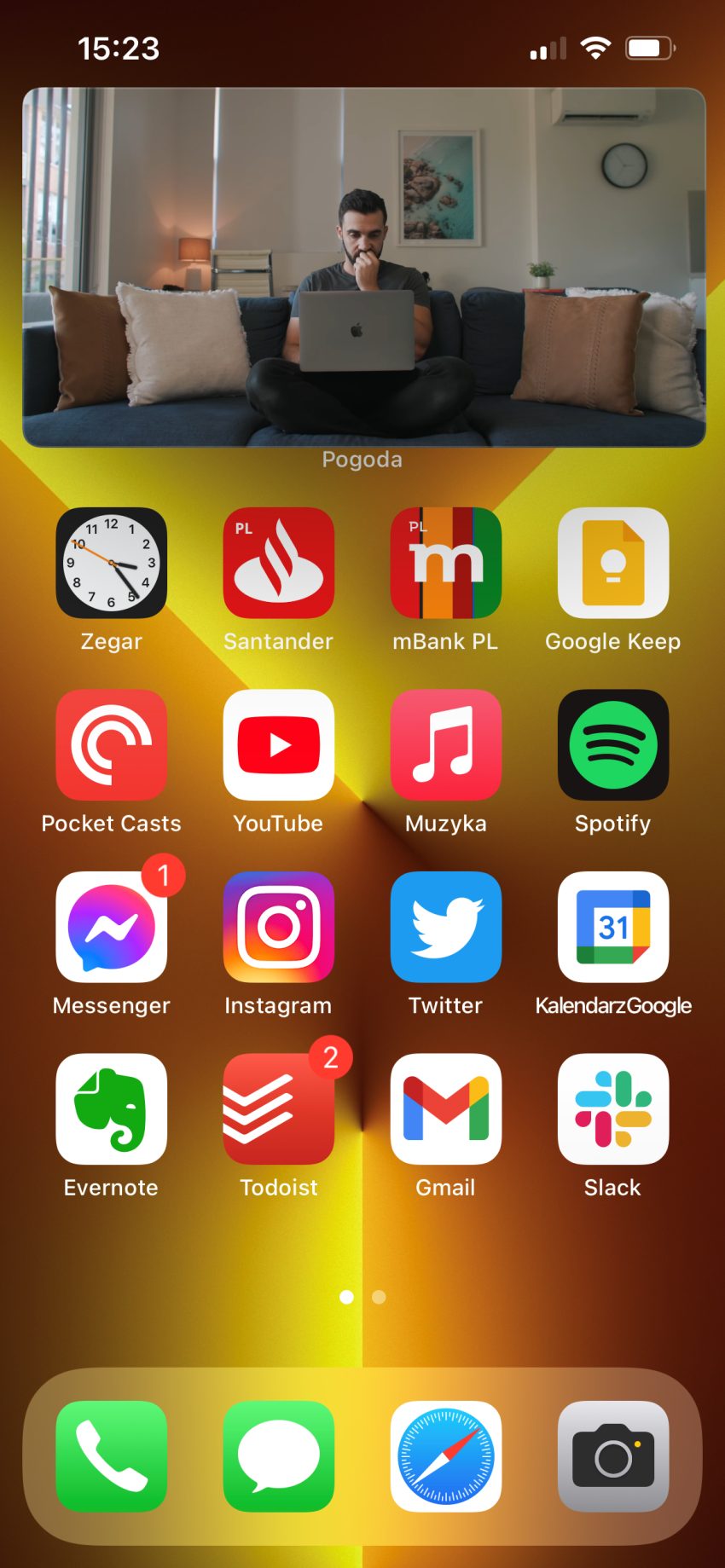Viewport: 725px width, 1568px height.
Task: Launch Pocket Casts
Action: tap(111, 744)
